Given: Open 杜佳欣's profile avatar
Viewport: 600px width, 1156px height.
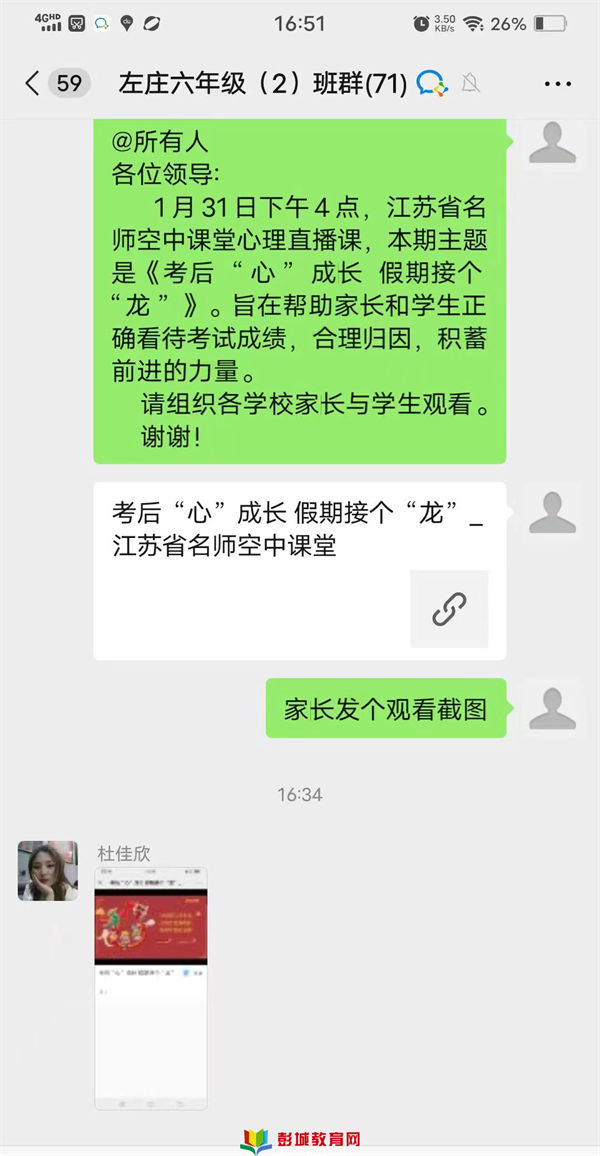Looking at the screenshot, I should click(x=47, y=870).
